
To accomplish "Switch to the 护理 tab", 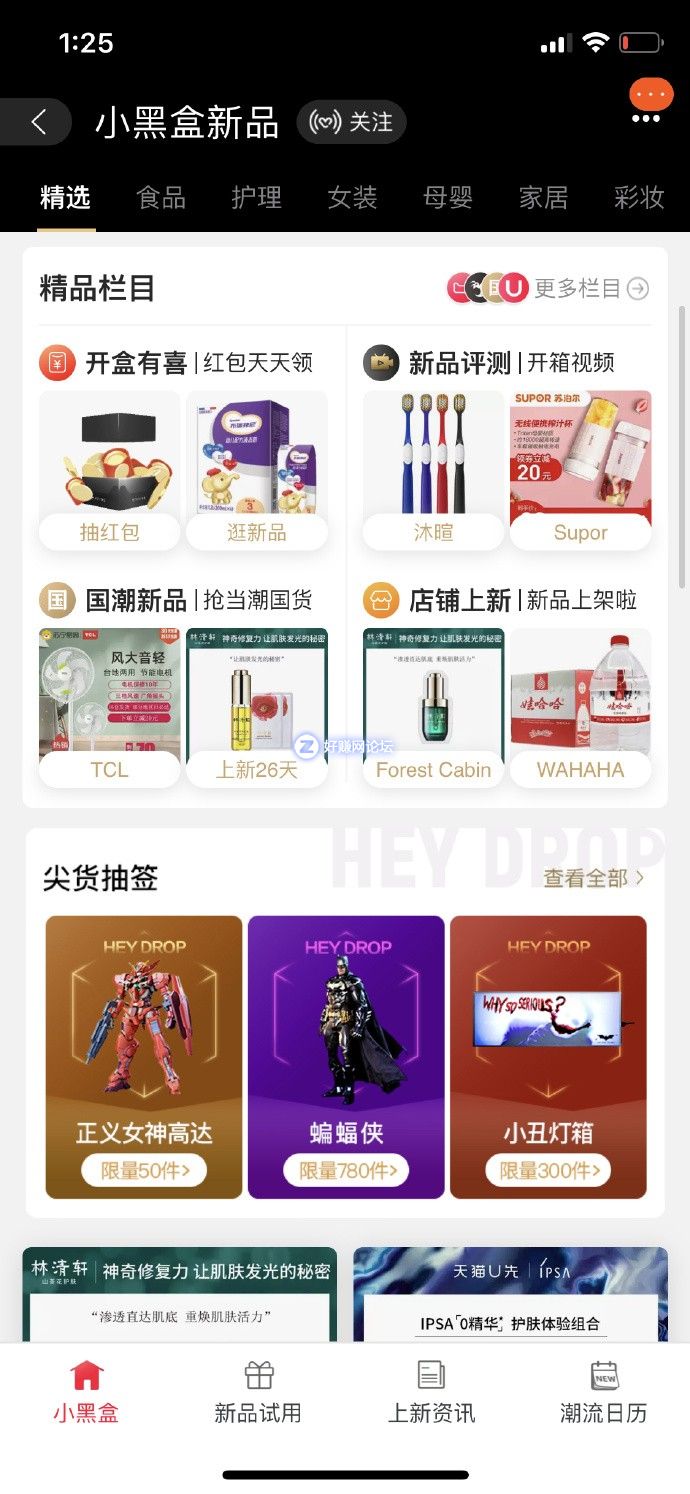I will pos(257,197).
